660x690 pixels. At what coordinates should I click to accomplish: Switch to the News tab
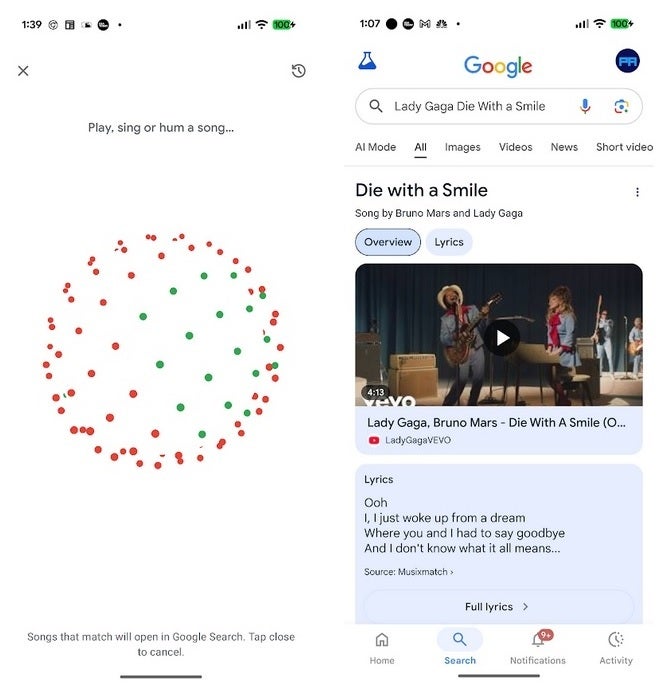(x=564, y=147)
